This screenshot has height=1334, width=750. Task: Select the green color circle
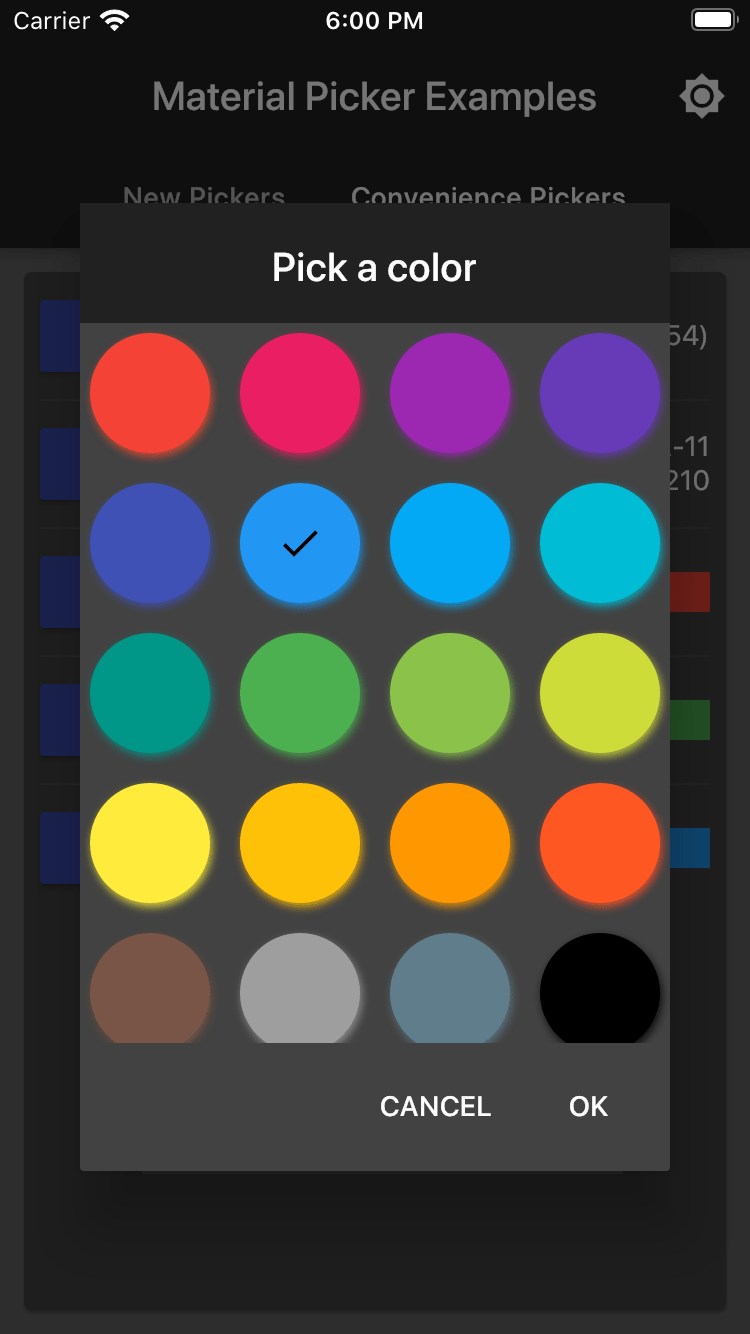(x=300, y=693)
